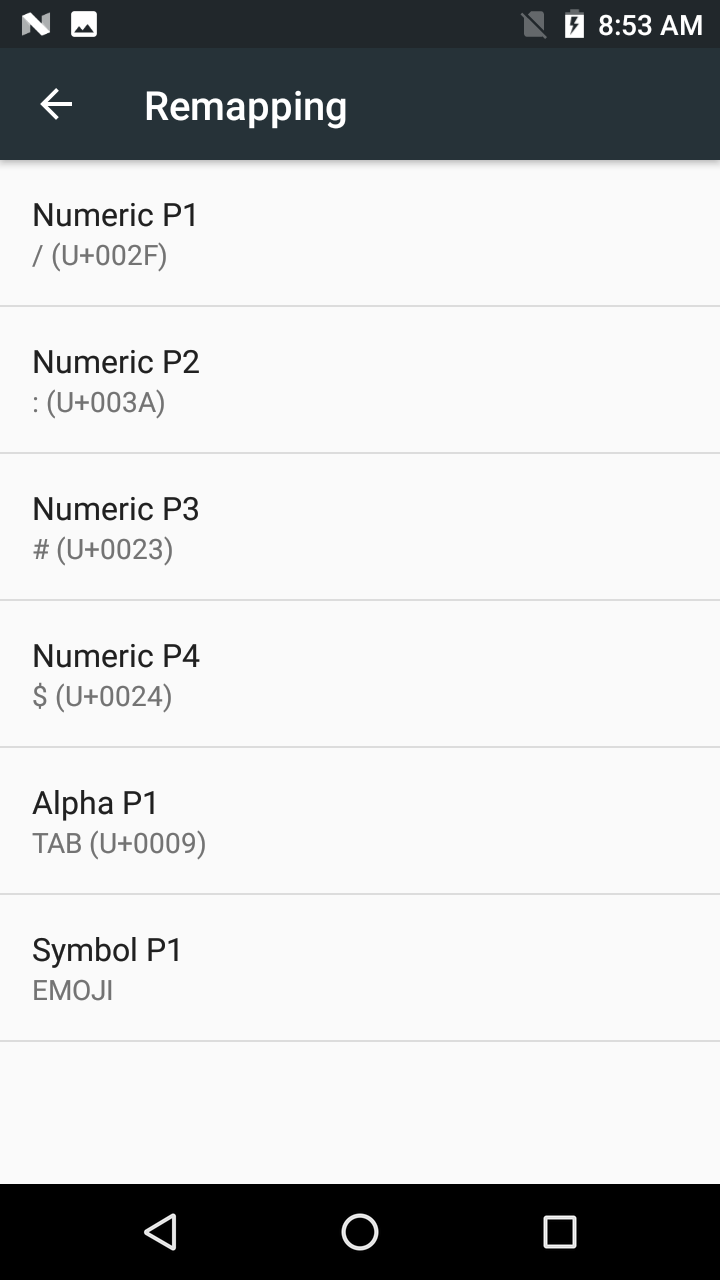Open Alpha P1 mapped to TAB

[360, 821]
